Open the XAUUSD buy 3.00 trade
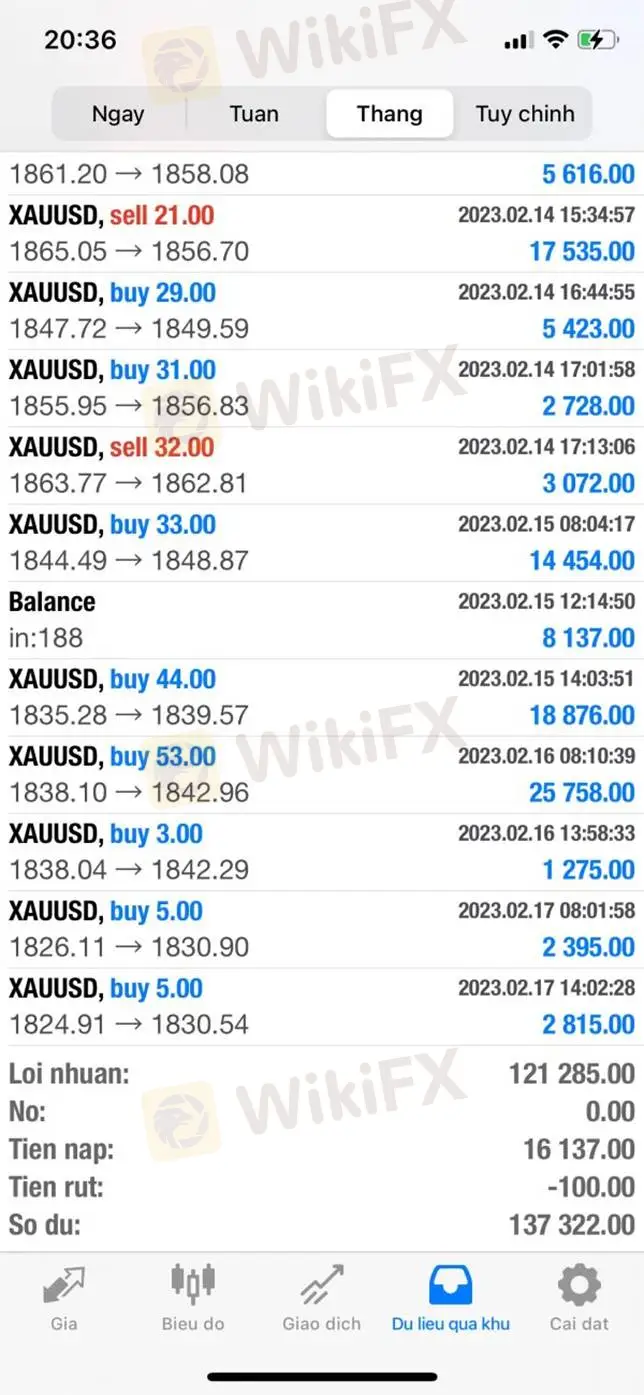644x1395 pixels. (322, 852)
